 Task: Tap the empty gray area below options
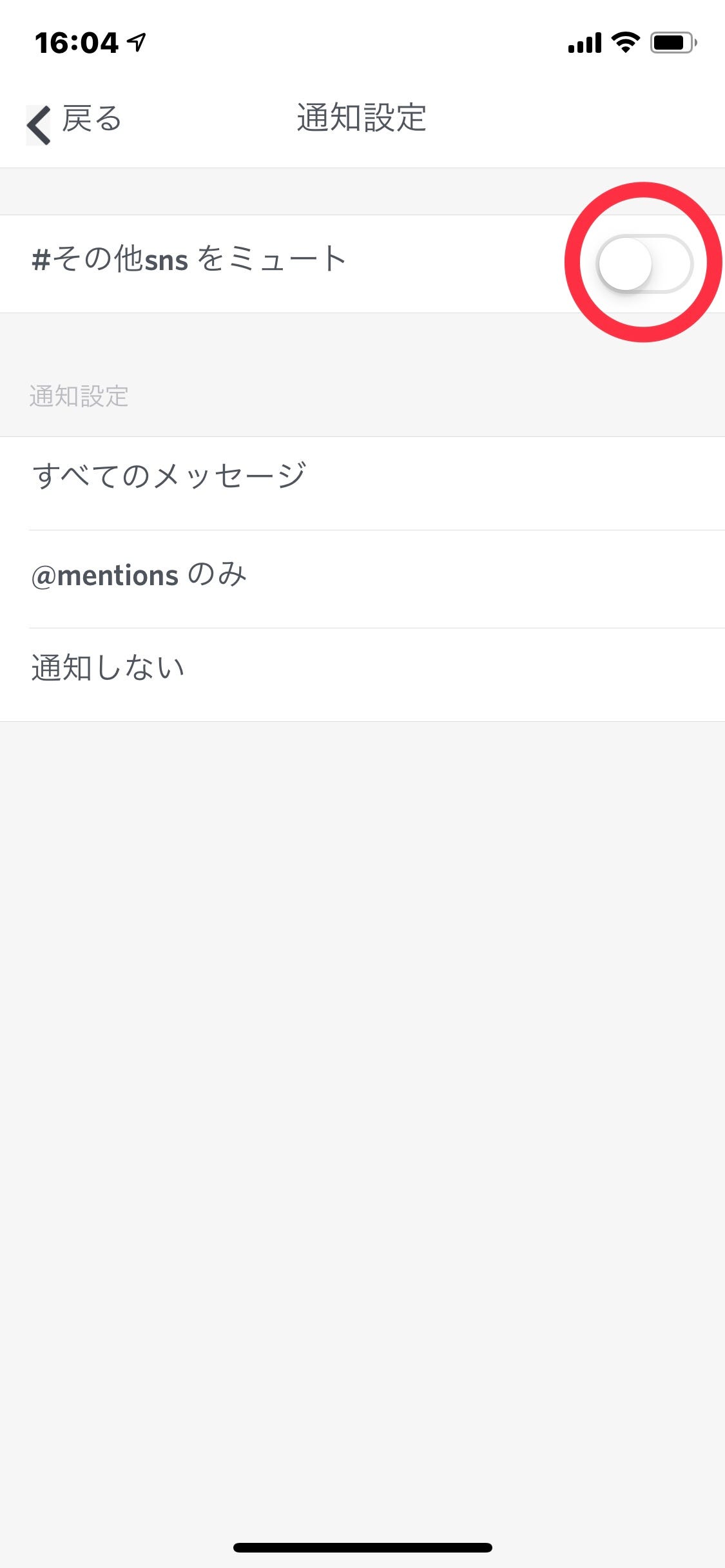point(362,1031)
